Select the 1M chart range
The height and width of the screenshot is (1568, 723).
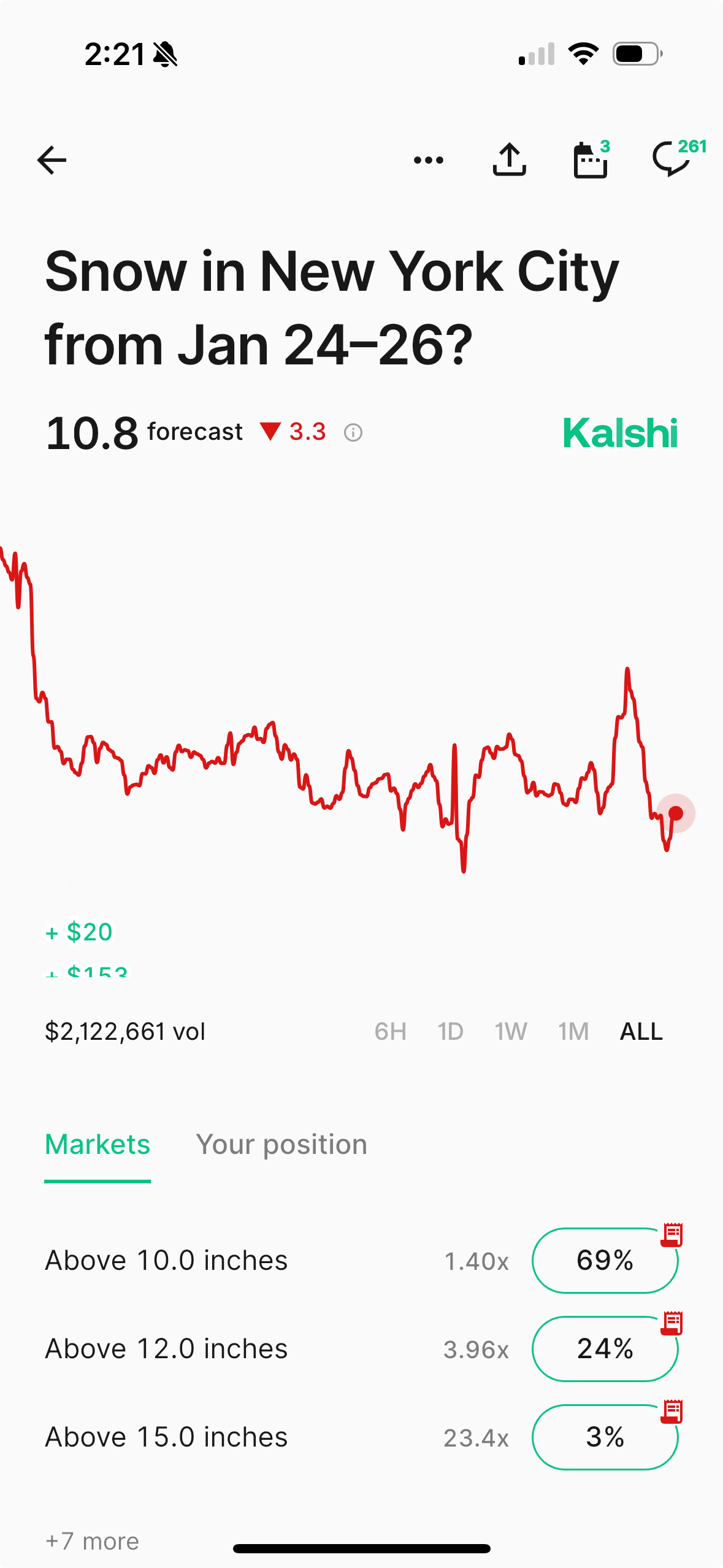(x=573, y=1032)
